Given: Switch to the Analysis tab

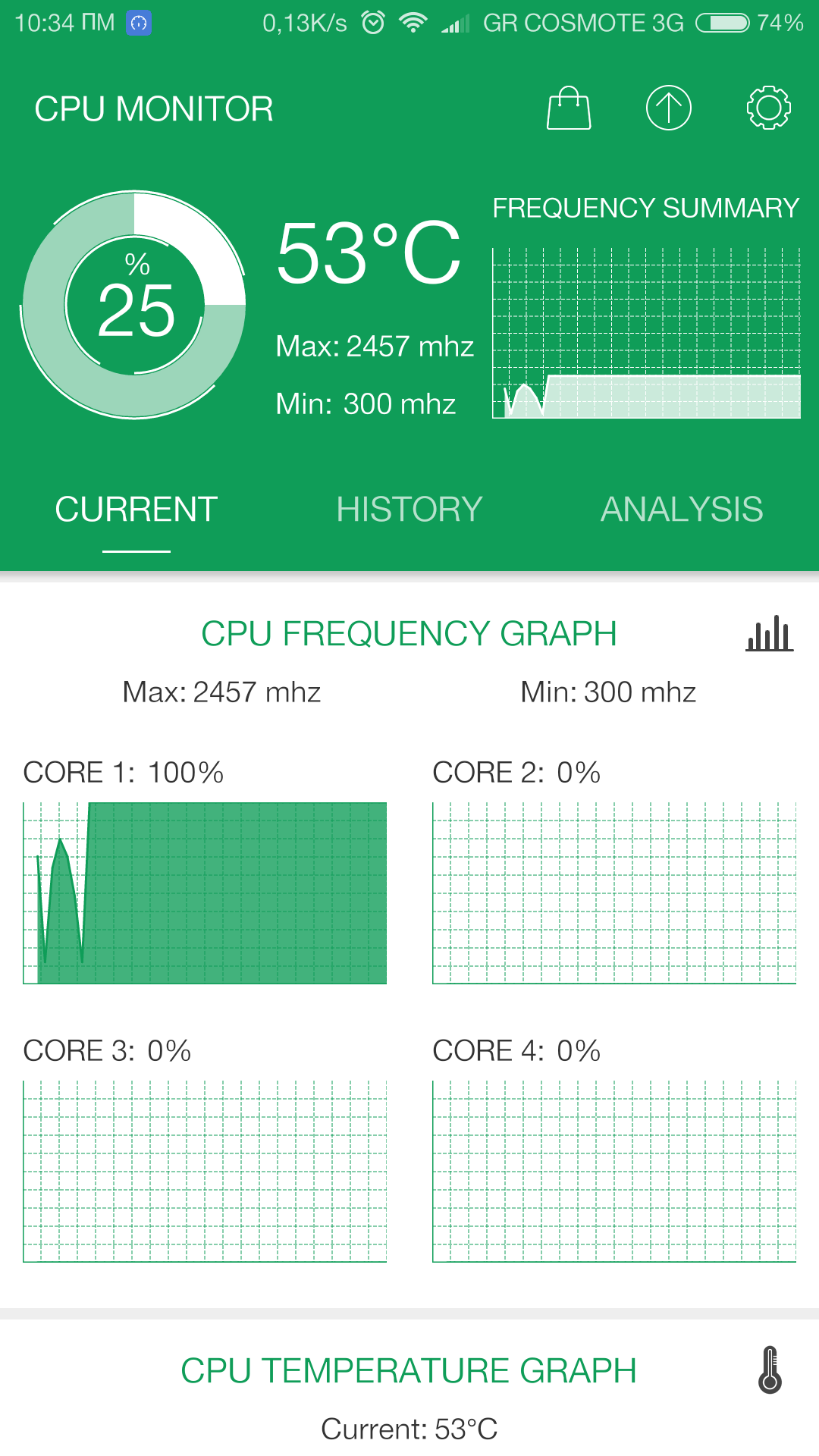Looking at the screenshot, I should coord(682,510).
